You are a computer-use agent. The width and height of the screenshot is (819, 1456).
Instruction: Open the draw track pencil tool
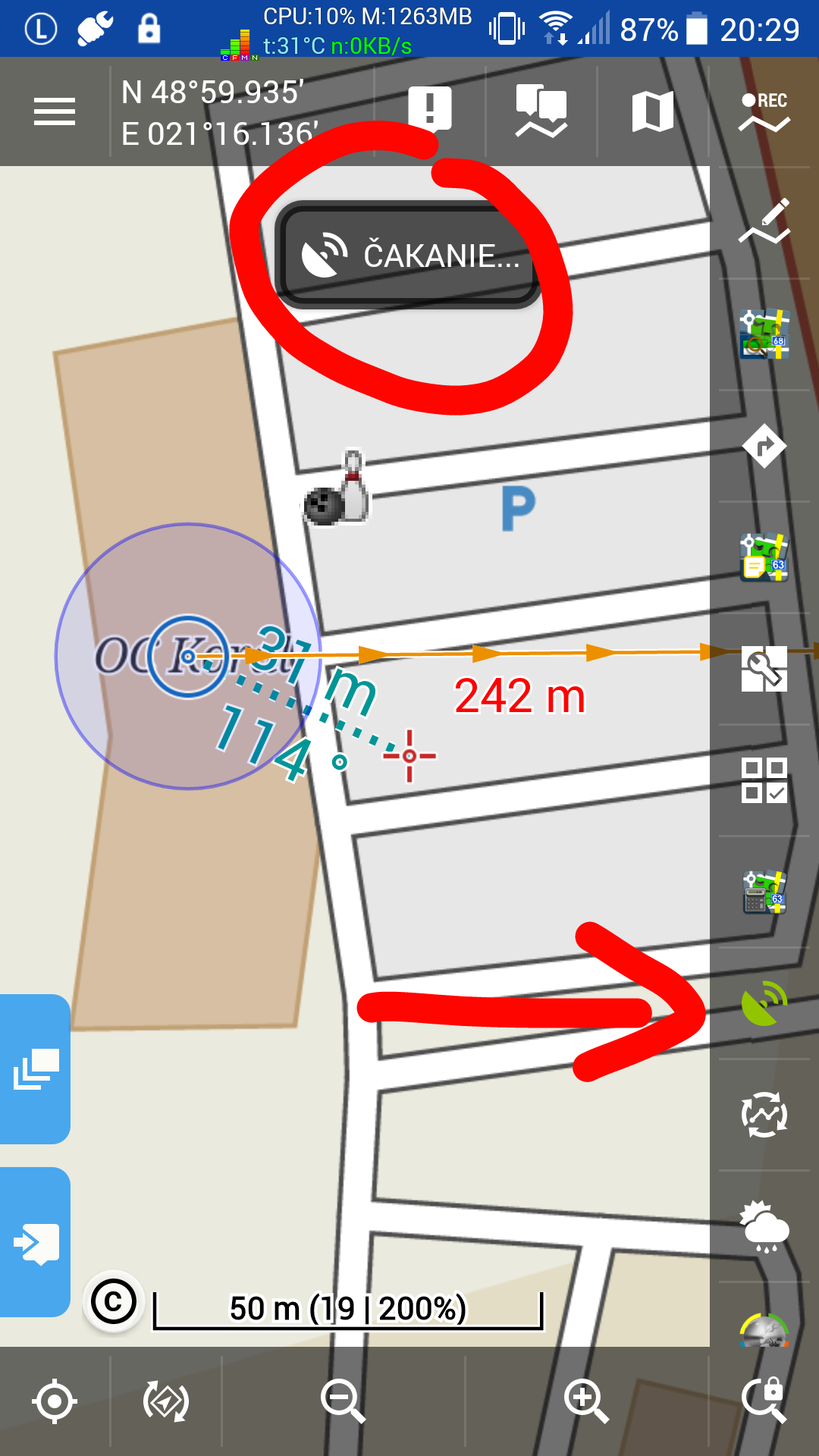764,222
